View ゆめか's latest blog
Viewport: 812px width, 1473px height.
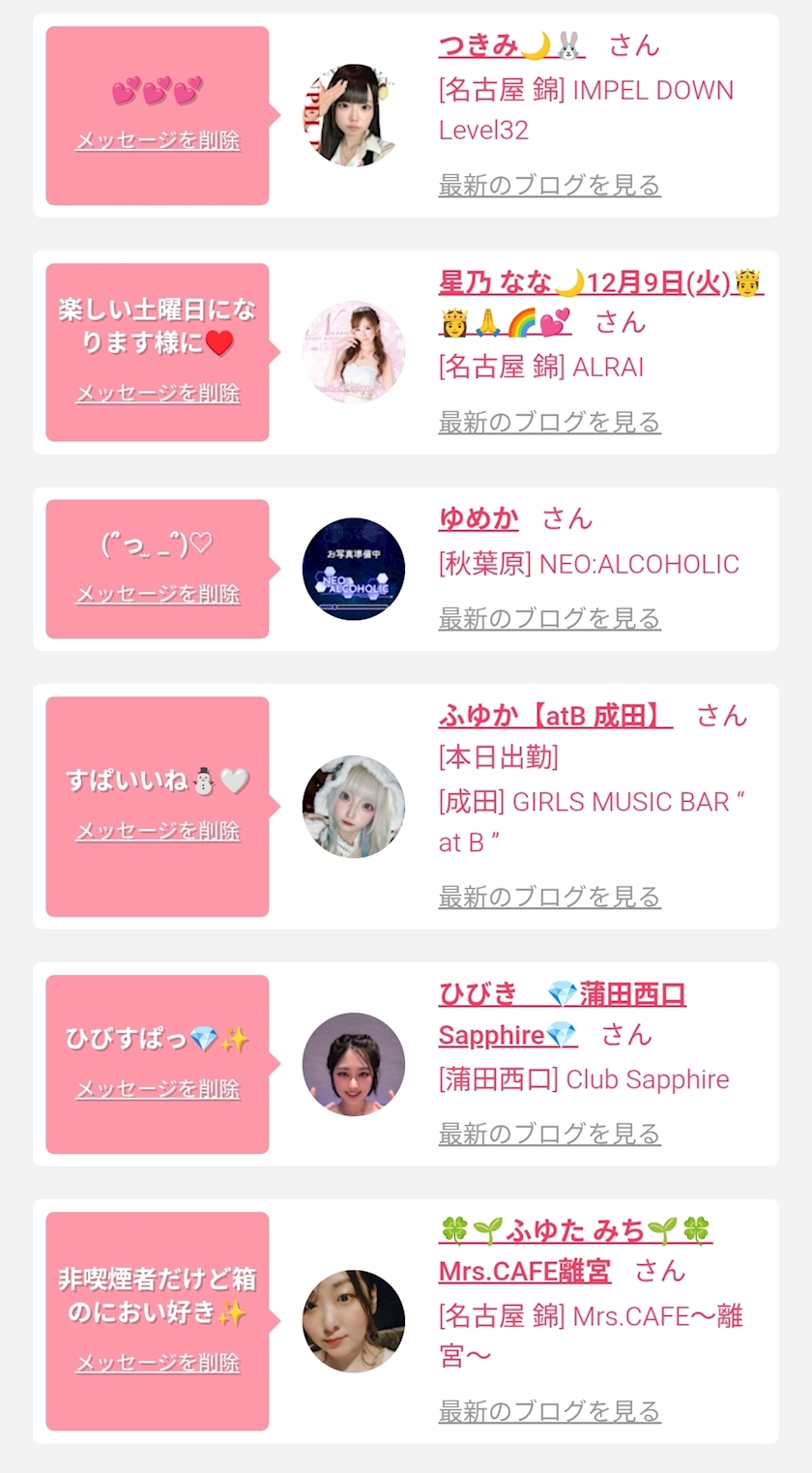(549, 618)
